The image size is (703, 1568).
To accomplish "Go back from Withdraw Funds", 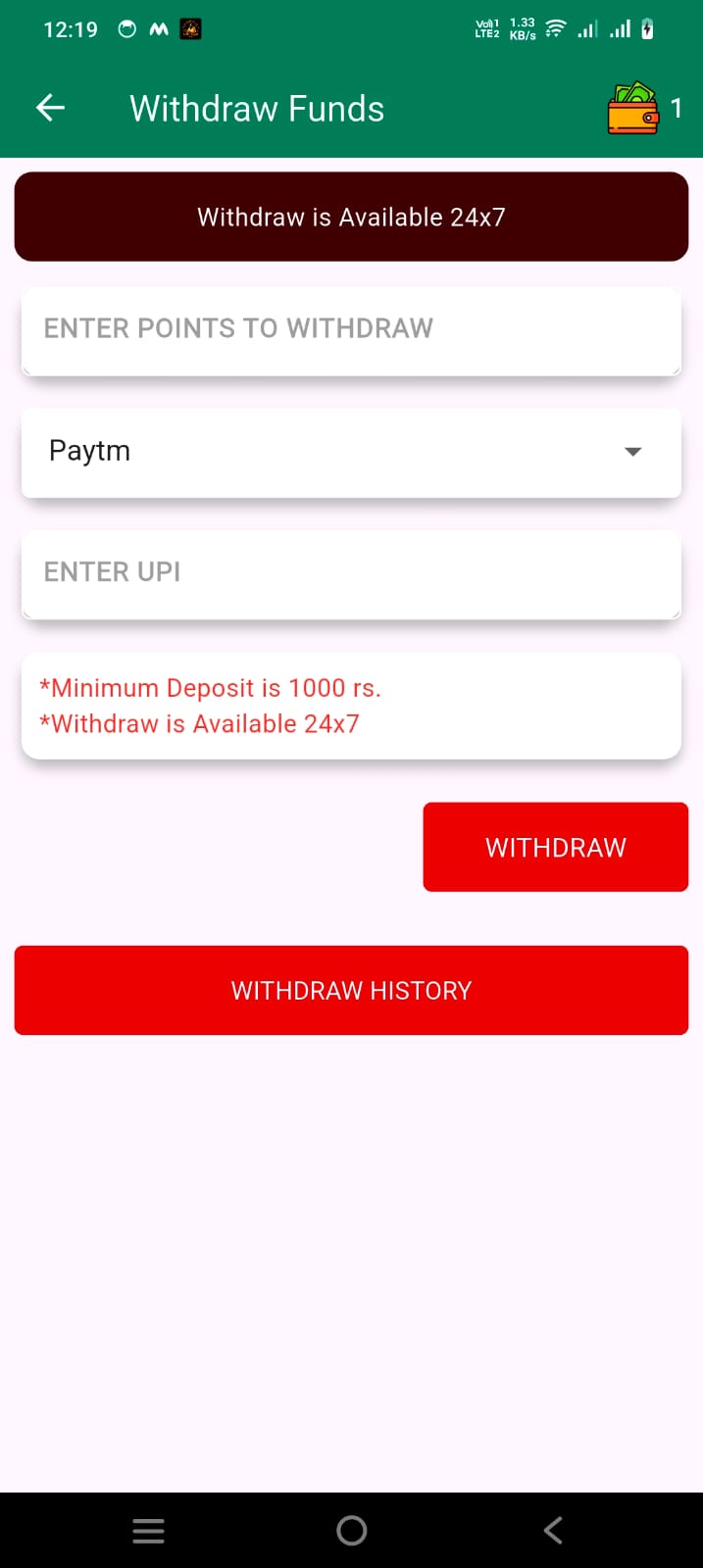I will [x=50, y=108].
